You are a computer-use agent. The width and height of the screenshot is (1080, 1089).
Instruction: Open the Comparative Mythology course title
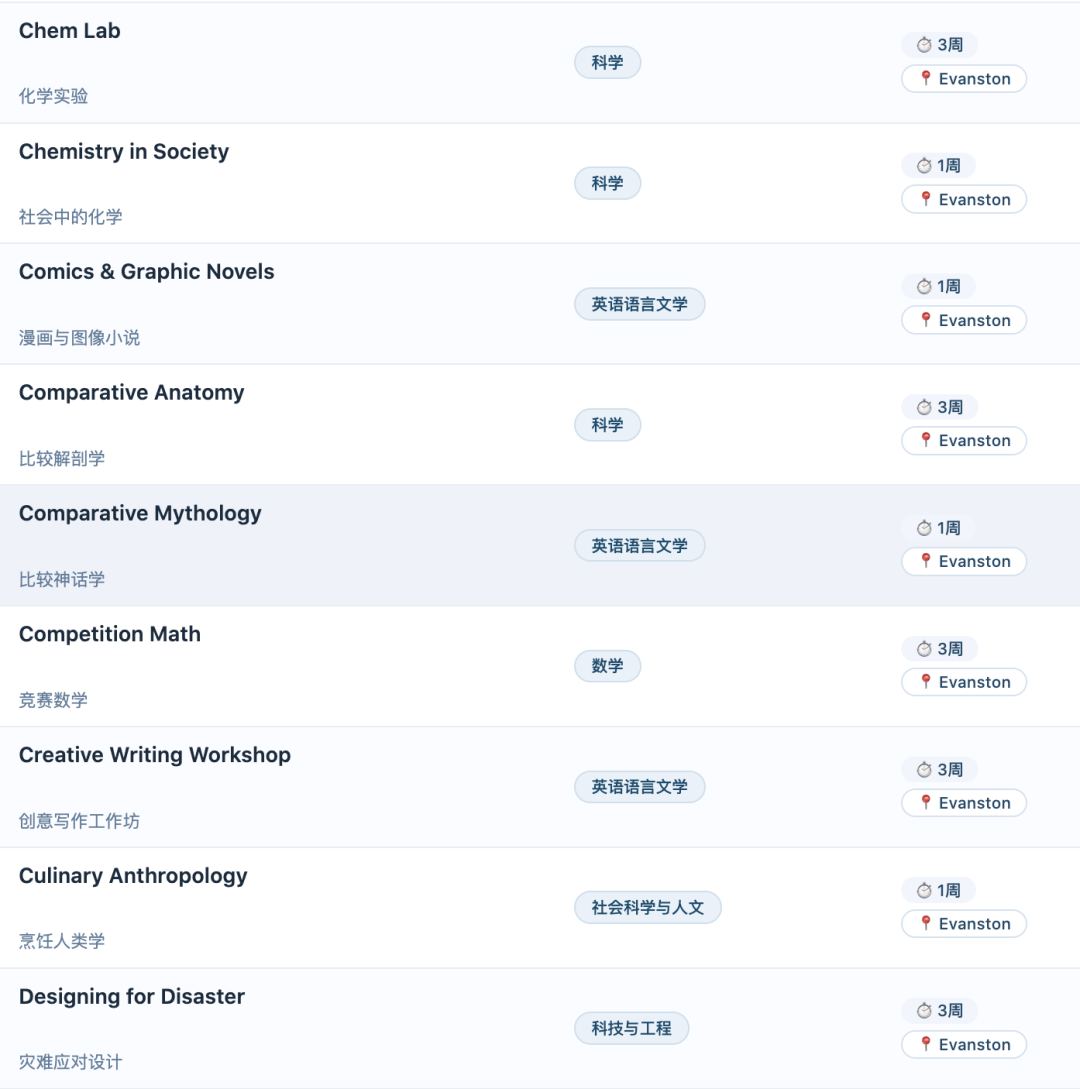[x=140, y=513]
